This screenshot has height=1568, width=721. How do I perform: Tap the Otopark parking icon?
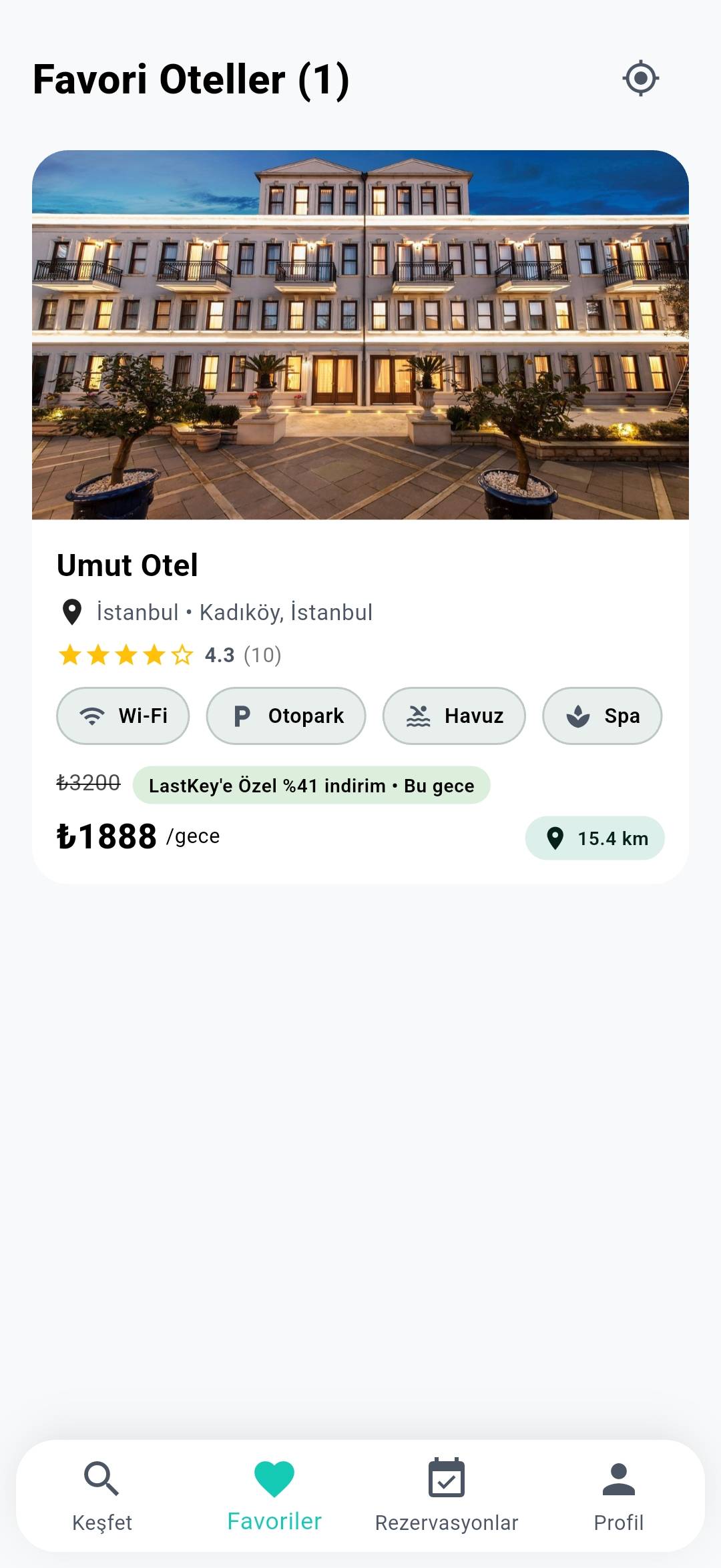[x=242, y=715]
